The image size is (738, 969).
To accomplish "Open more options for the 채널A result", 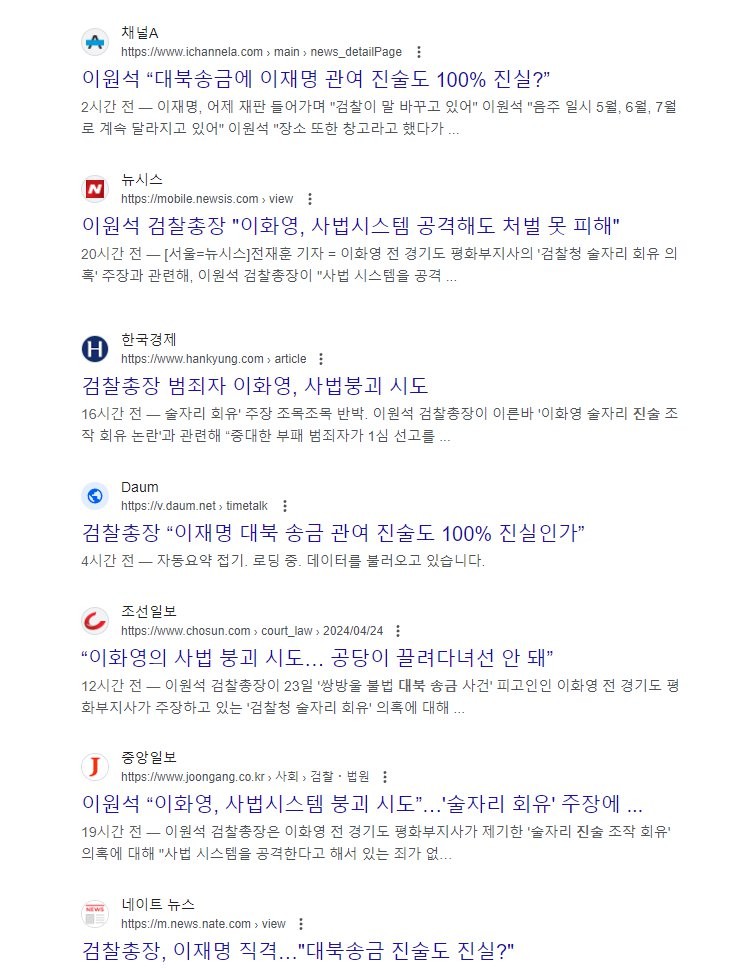I will [x=418, y=52].
